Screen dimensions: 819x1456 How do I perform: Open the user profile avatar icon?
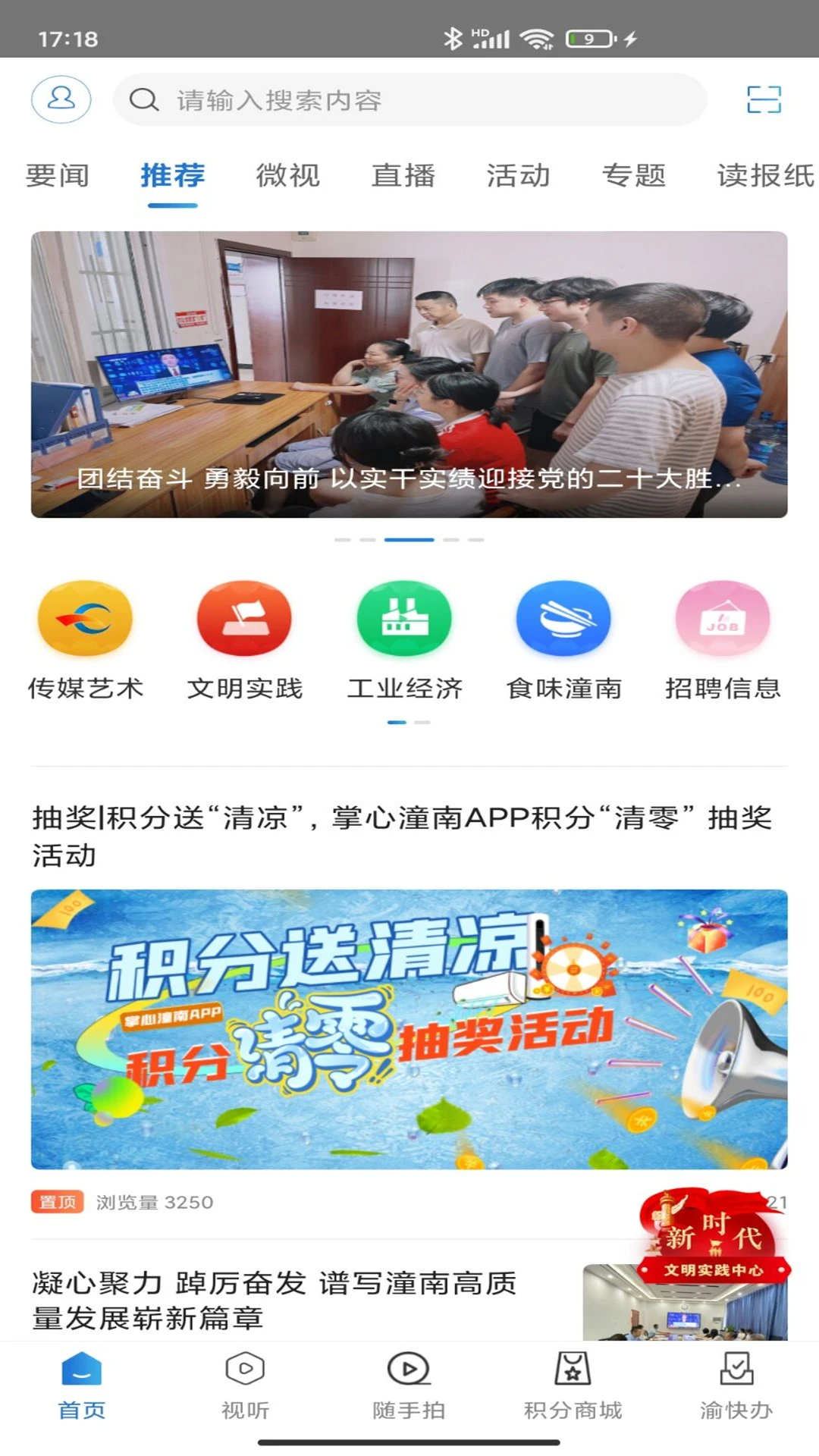[x=61, y=99]
